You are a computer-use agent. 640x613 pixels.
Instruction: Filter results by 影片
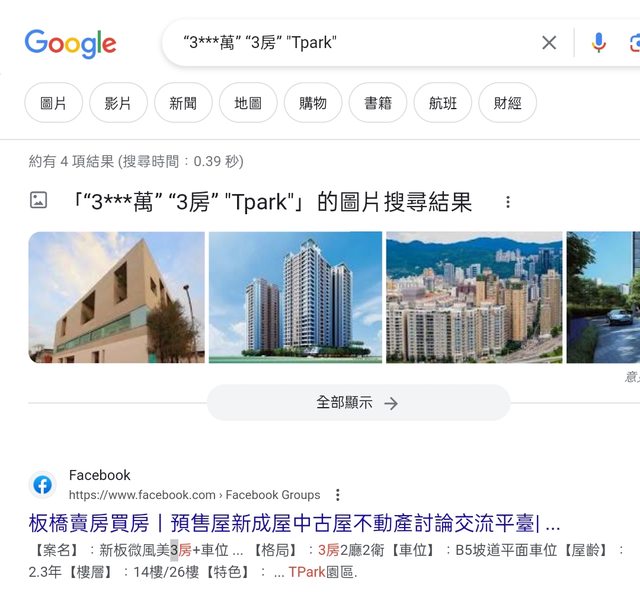tap(118, 103)
